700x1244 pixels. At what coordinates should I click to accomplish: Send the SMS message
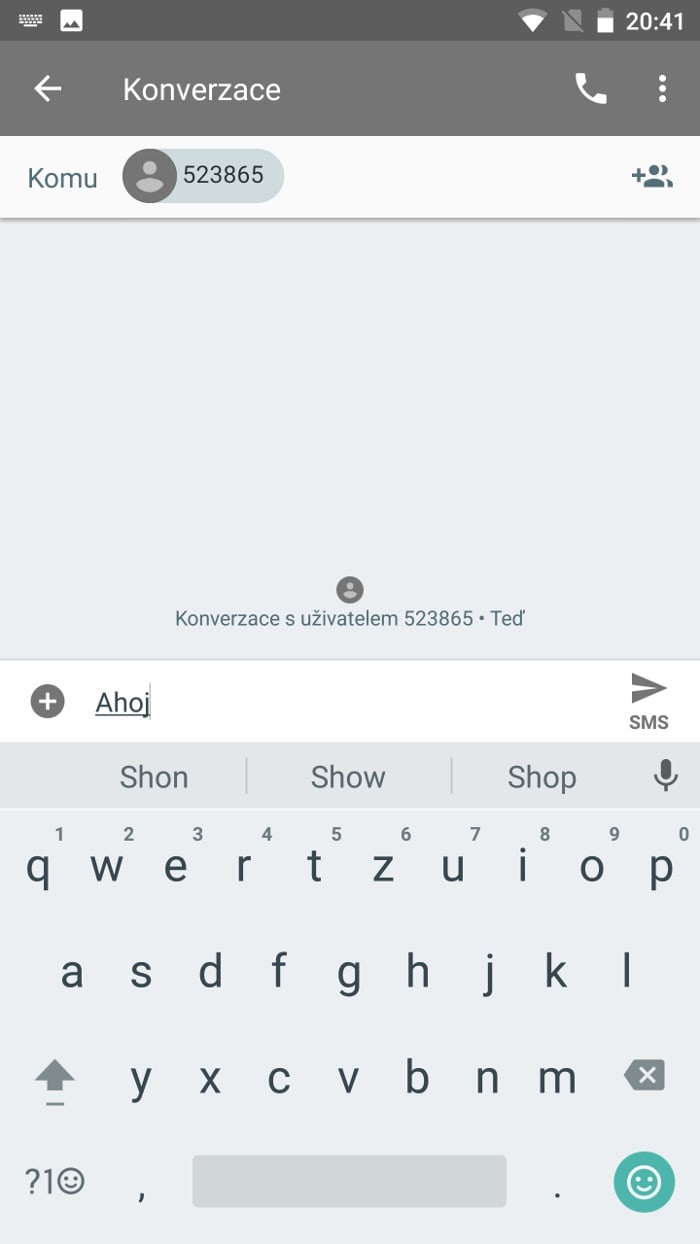[x=649, y=701]
